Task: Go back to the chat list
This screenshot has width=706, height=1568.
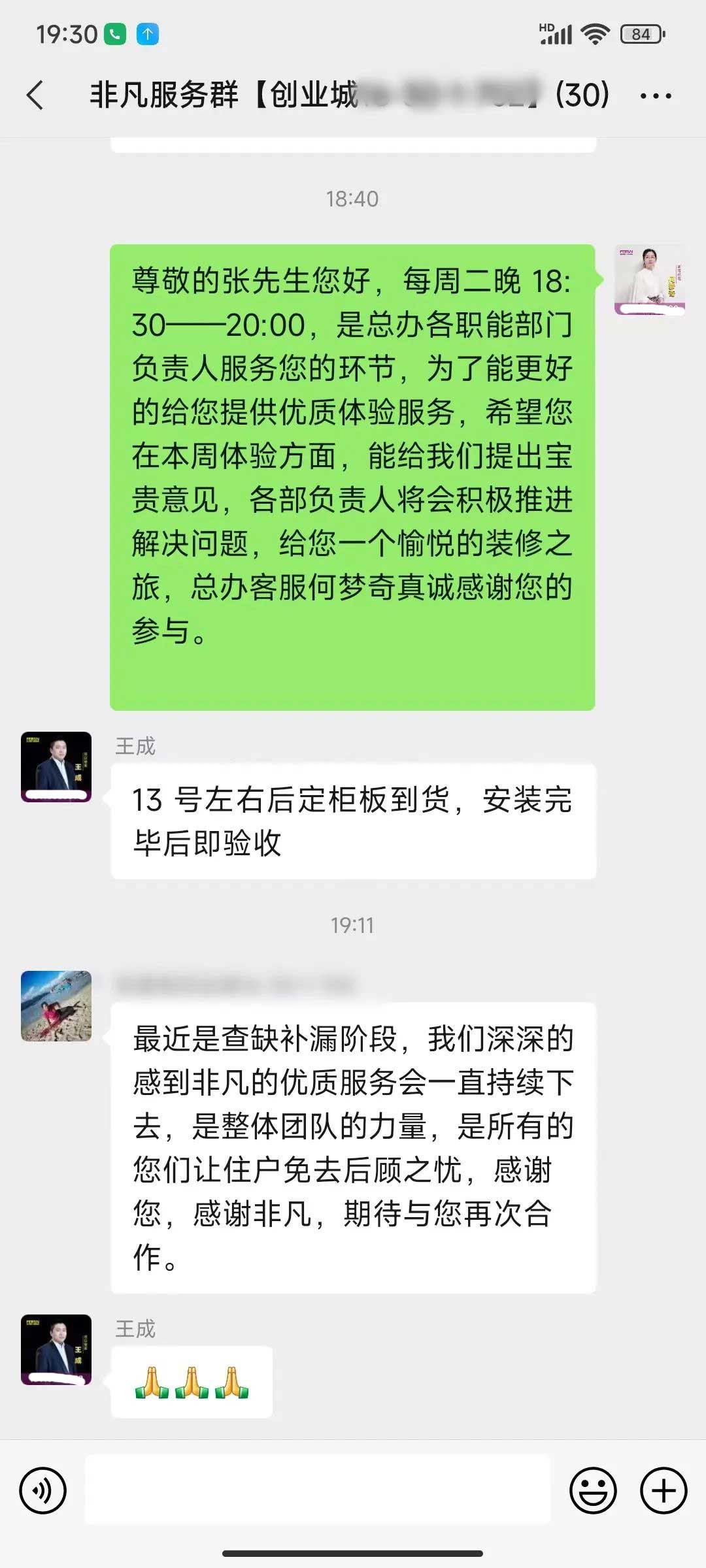Action: click(x=35, y=95)
